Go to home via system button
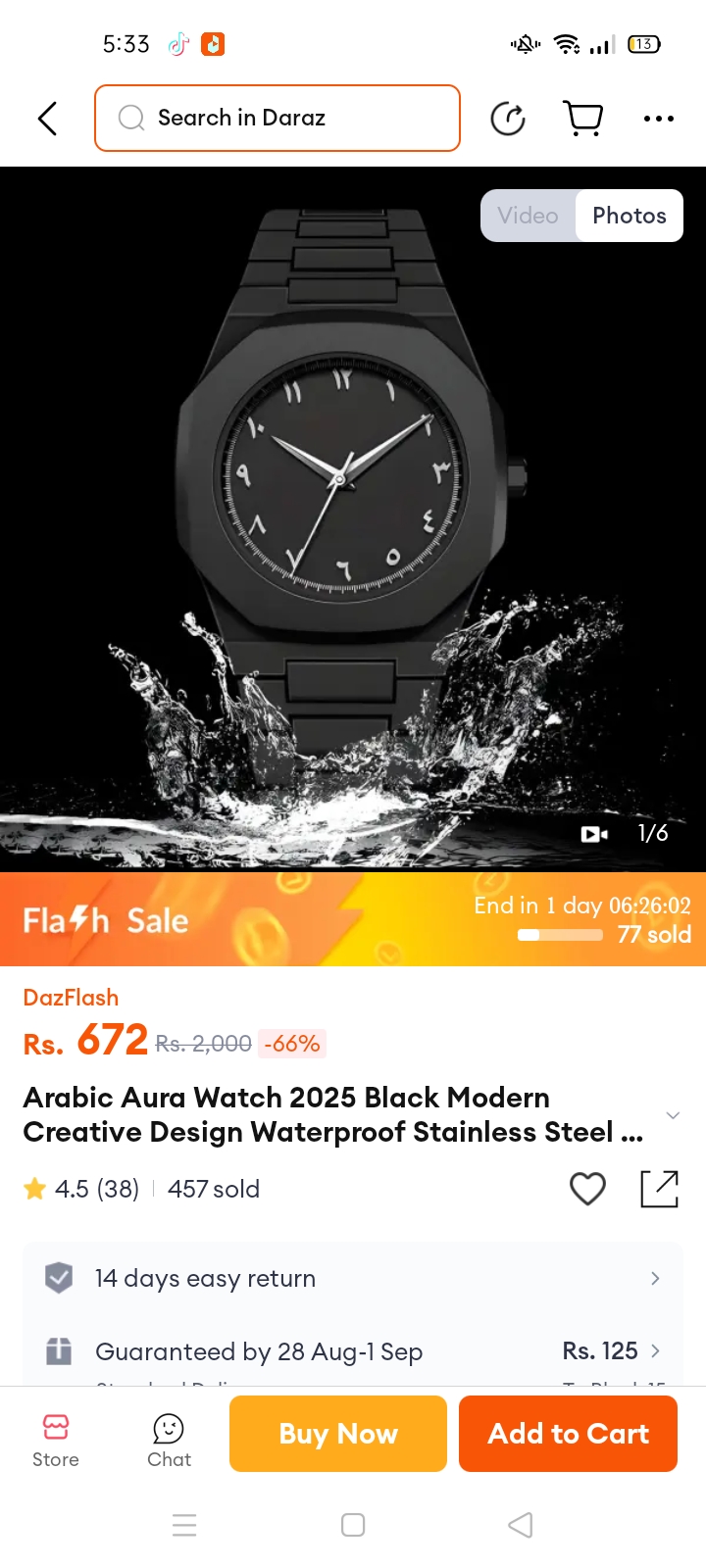Viewport: 706px width, 1568px height. (353, 1525)
